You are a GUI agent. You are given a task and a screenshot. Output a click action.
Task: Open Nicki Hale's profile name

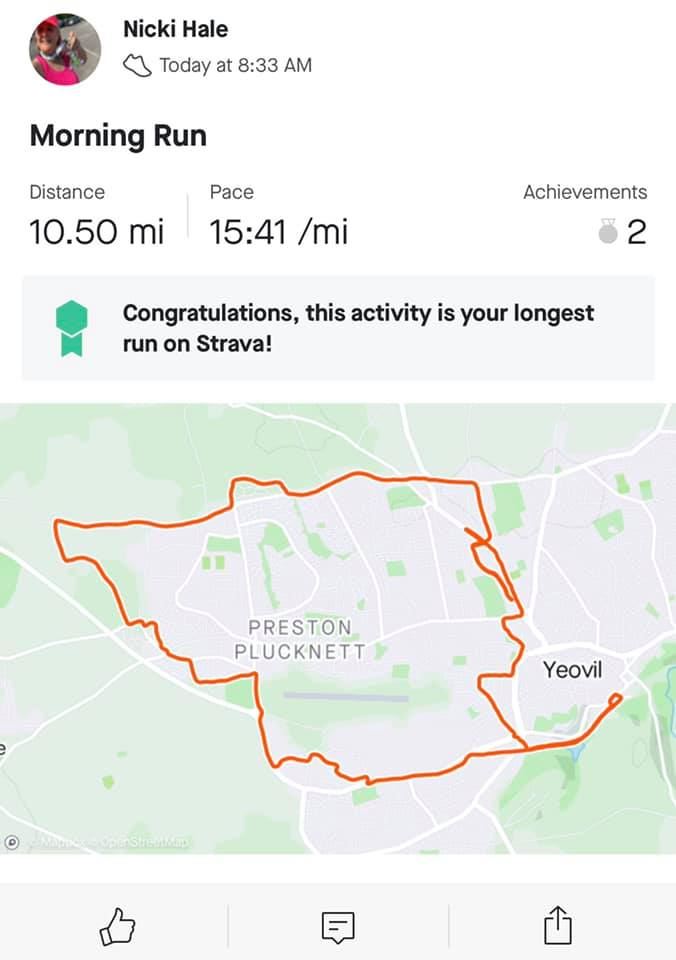point(176,30)
